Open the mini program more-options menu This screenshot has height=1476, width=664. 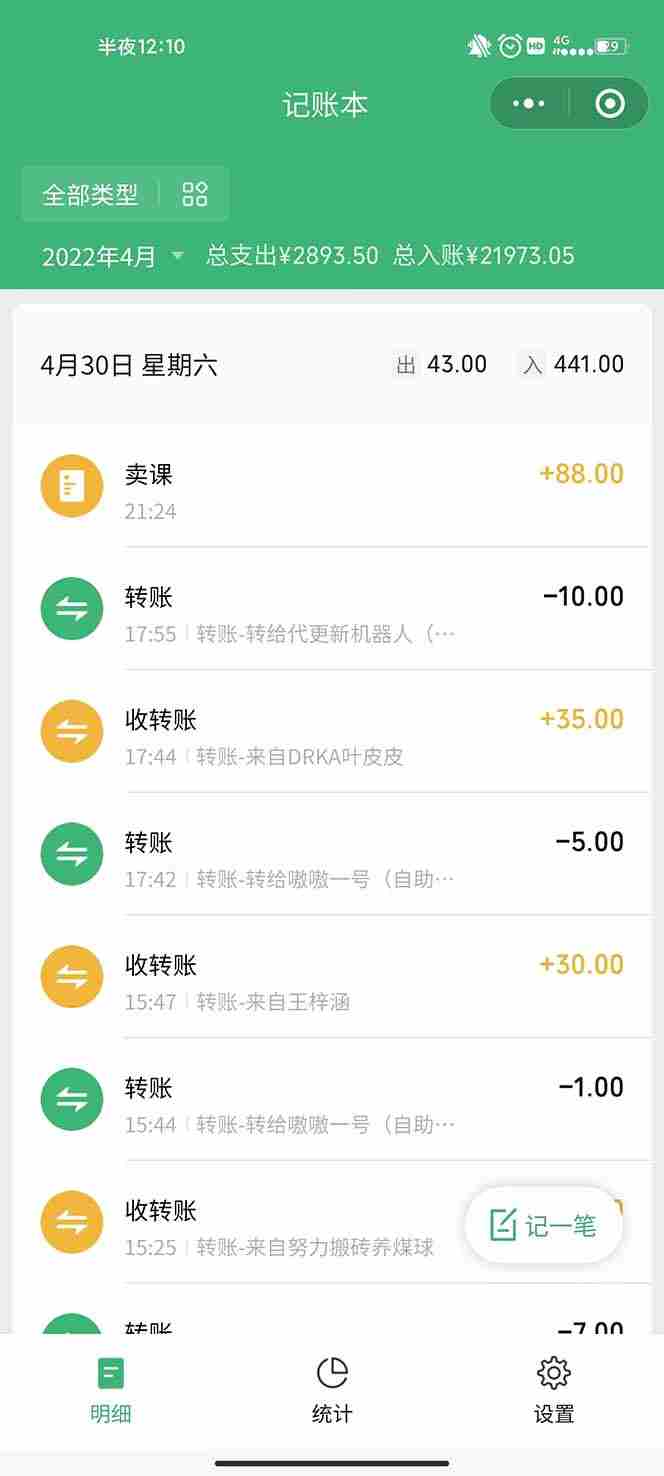[x=529, y=103]
